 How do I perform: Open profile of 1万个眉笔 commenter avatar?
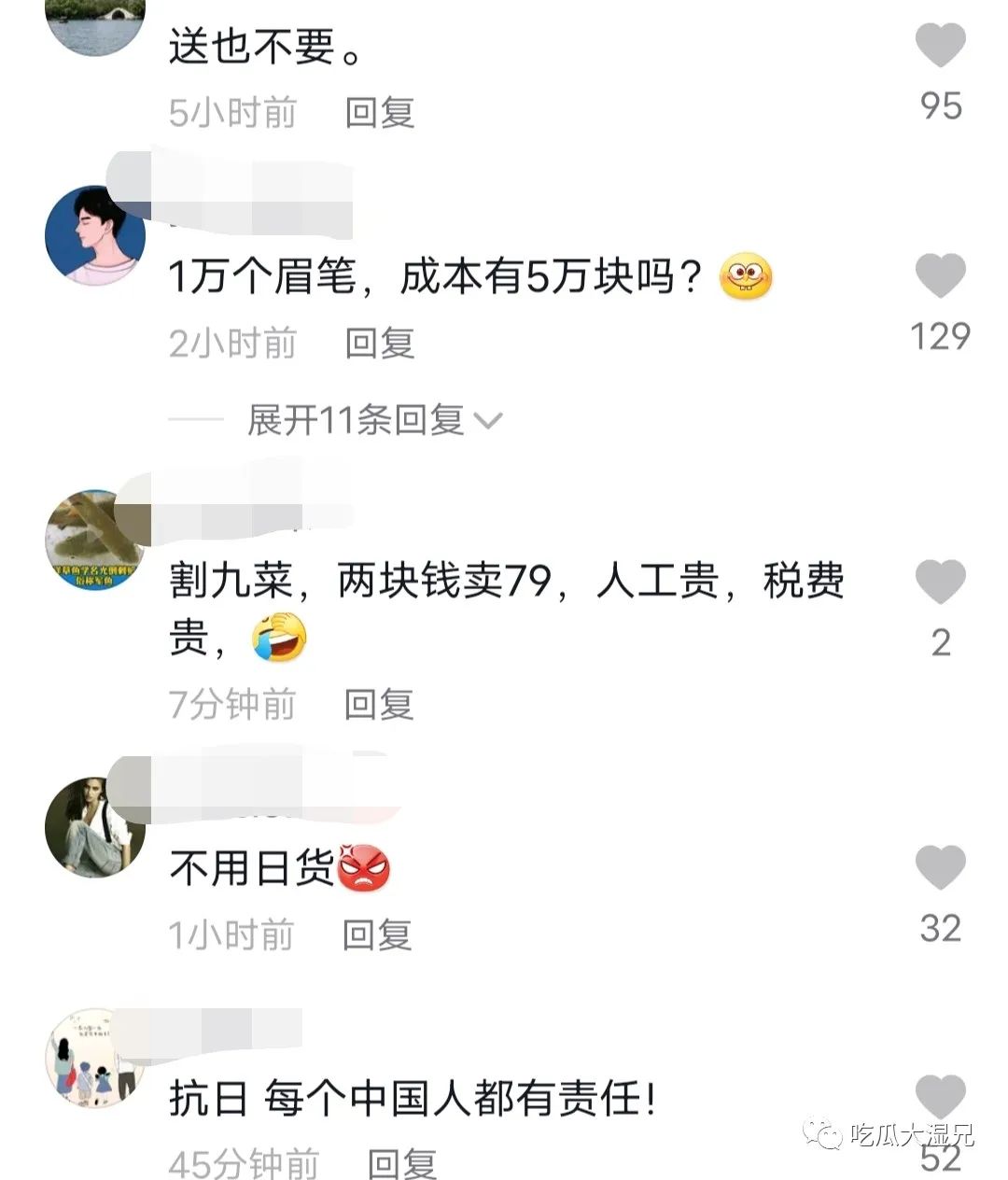click(x=95, y=235)
